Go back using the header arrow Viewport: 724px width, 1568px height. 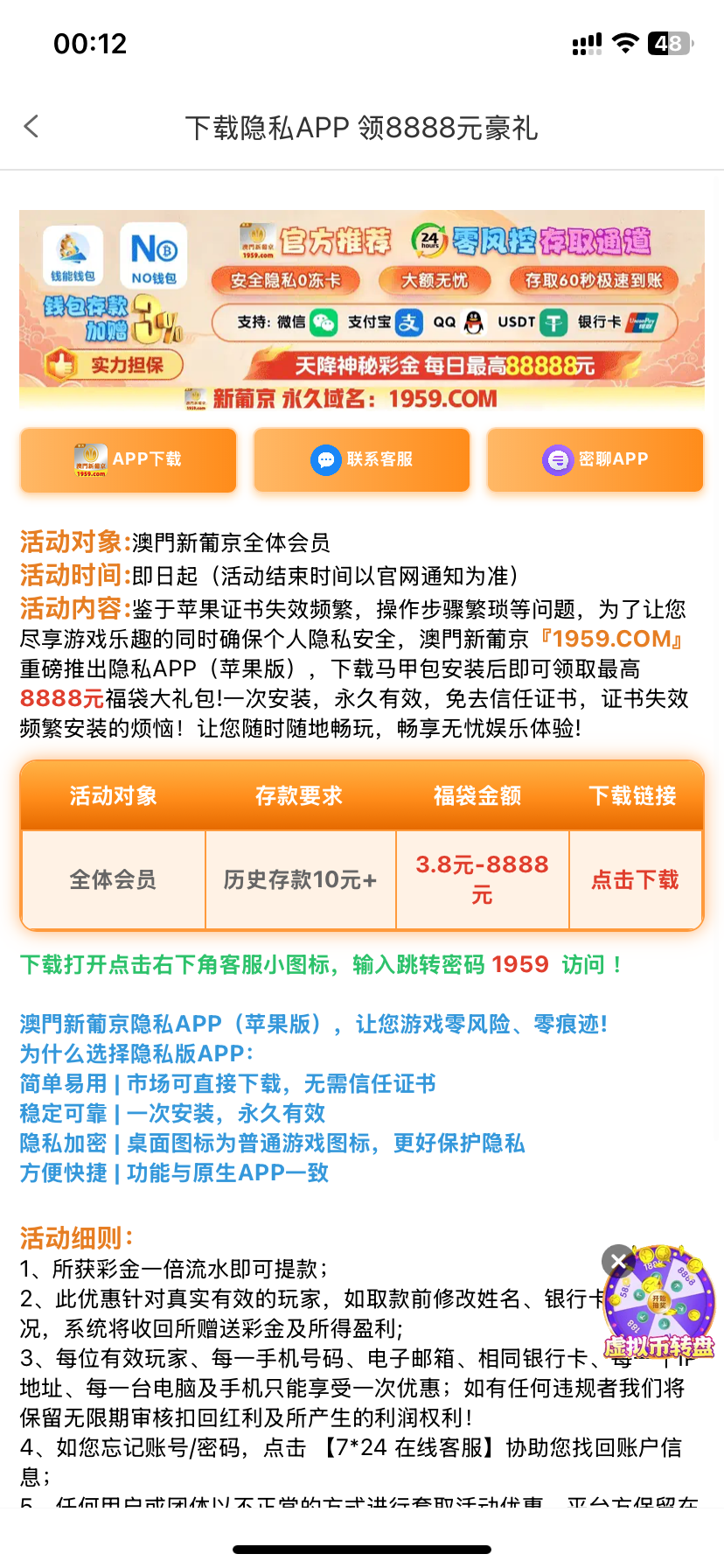pyautogui.click(x=31, y=127)
